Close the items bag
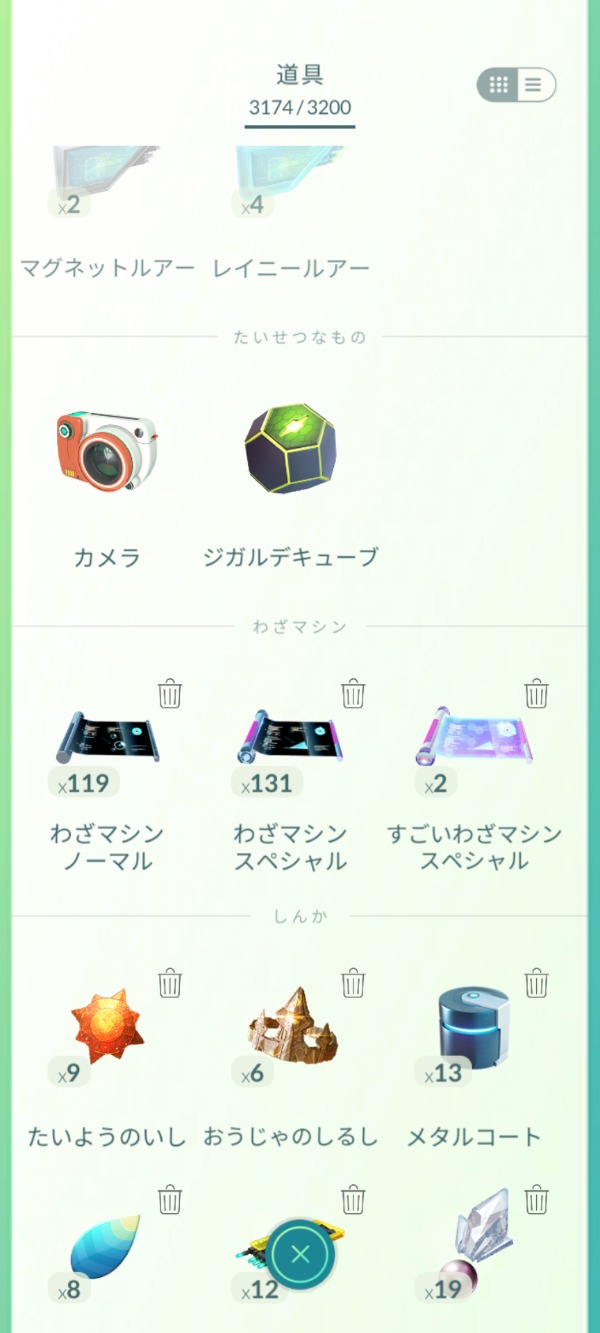 [300, 1253]
